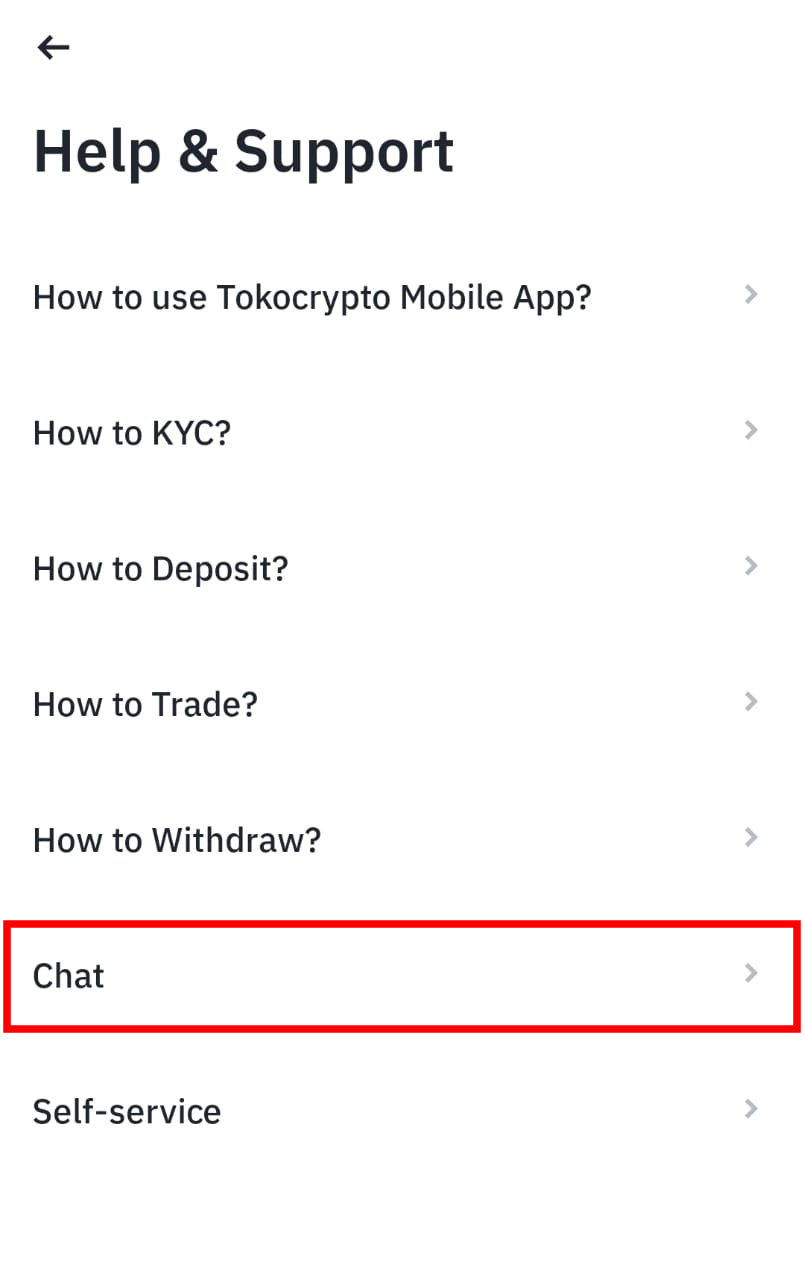The width and height of the screenshot is (804, 1280).
Task: Click the chevron next to How to KYC?
Action: coord(751,430)
